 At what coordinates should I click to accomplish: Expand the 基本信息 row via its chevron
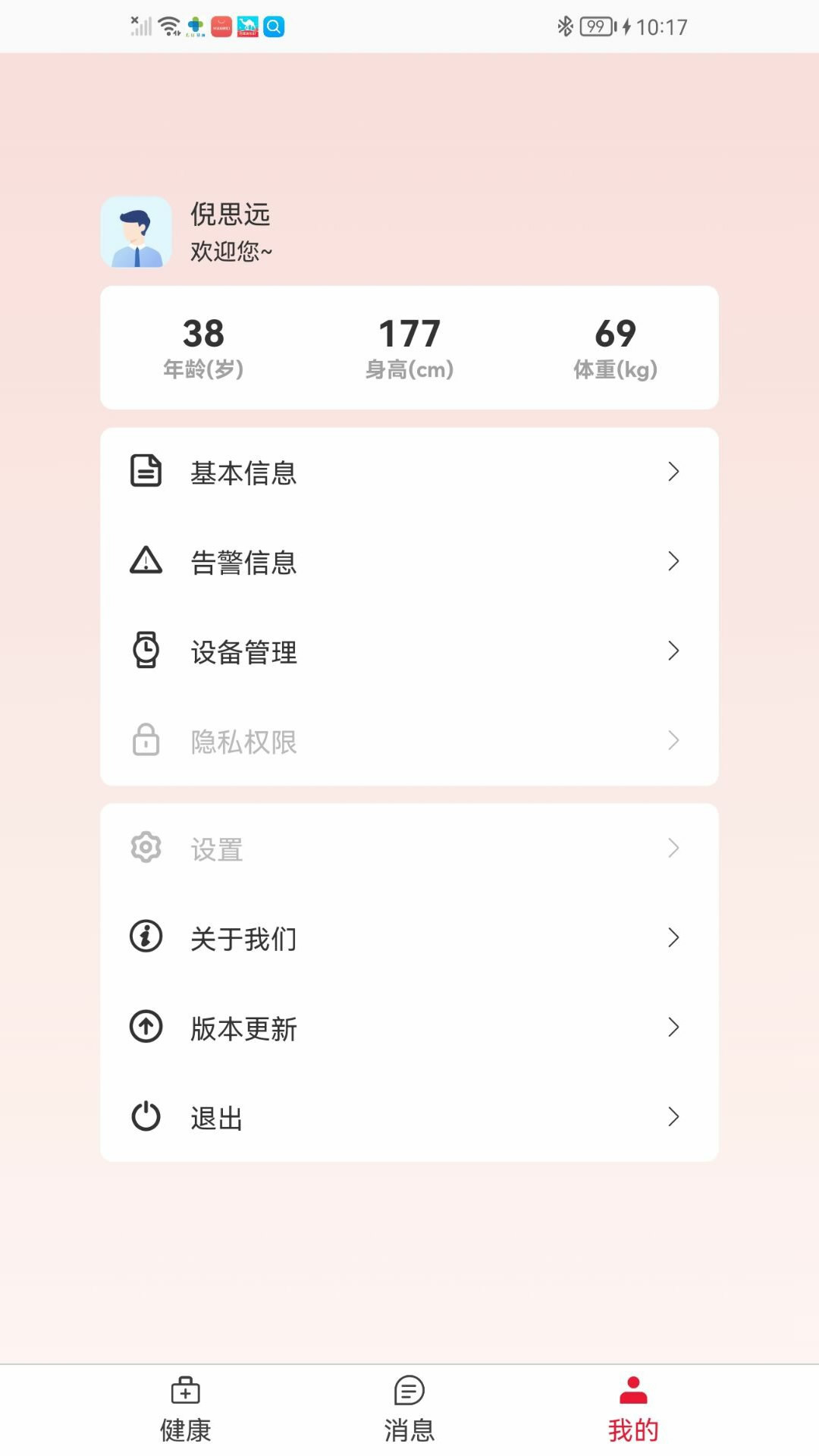[673, 472]
